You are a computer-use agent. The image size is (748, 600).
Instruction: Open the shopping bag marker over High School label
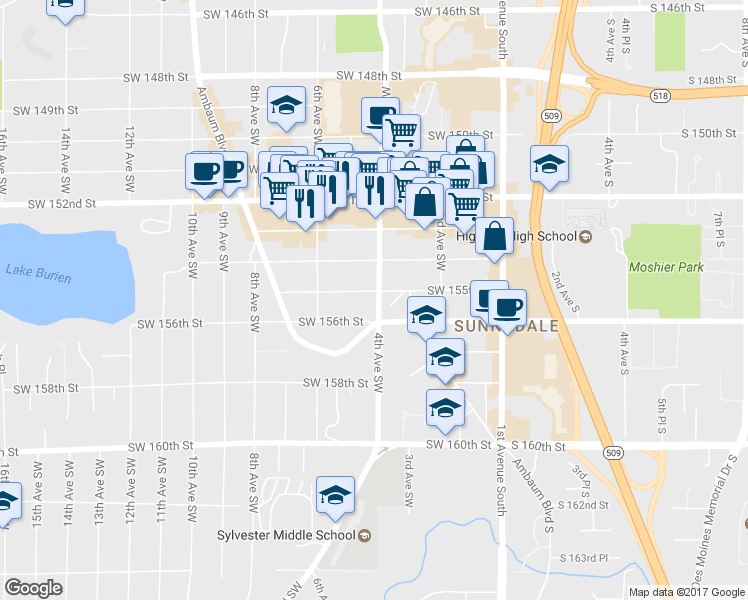pos(495,237)
